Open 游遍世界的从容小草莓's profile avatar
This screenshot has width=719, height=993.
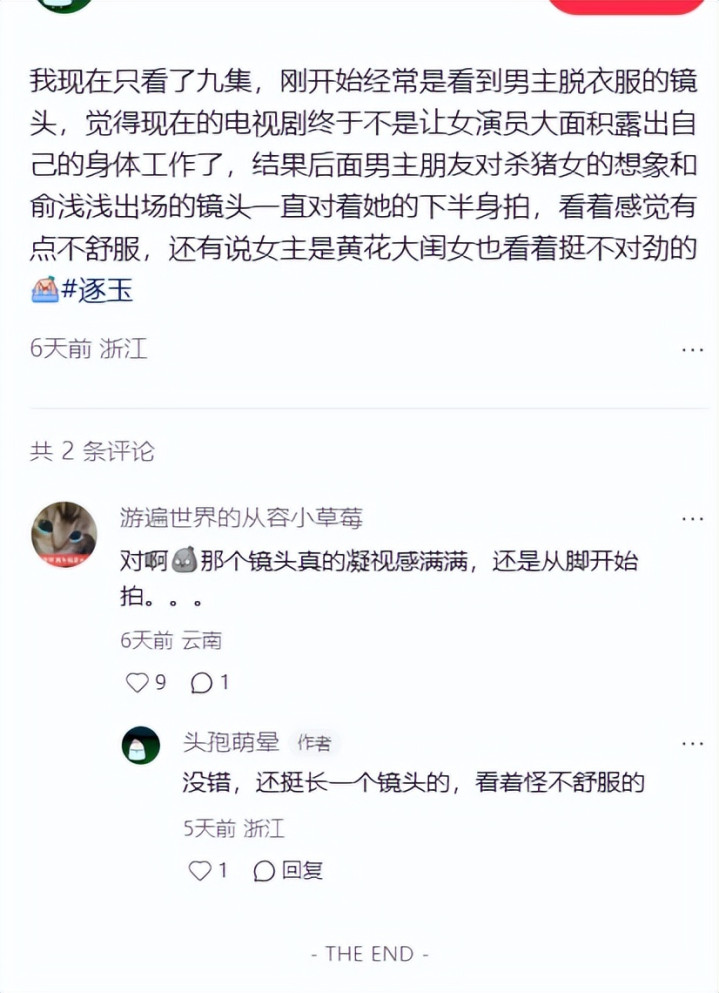[64, 535]
